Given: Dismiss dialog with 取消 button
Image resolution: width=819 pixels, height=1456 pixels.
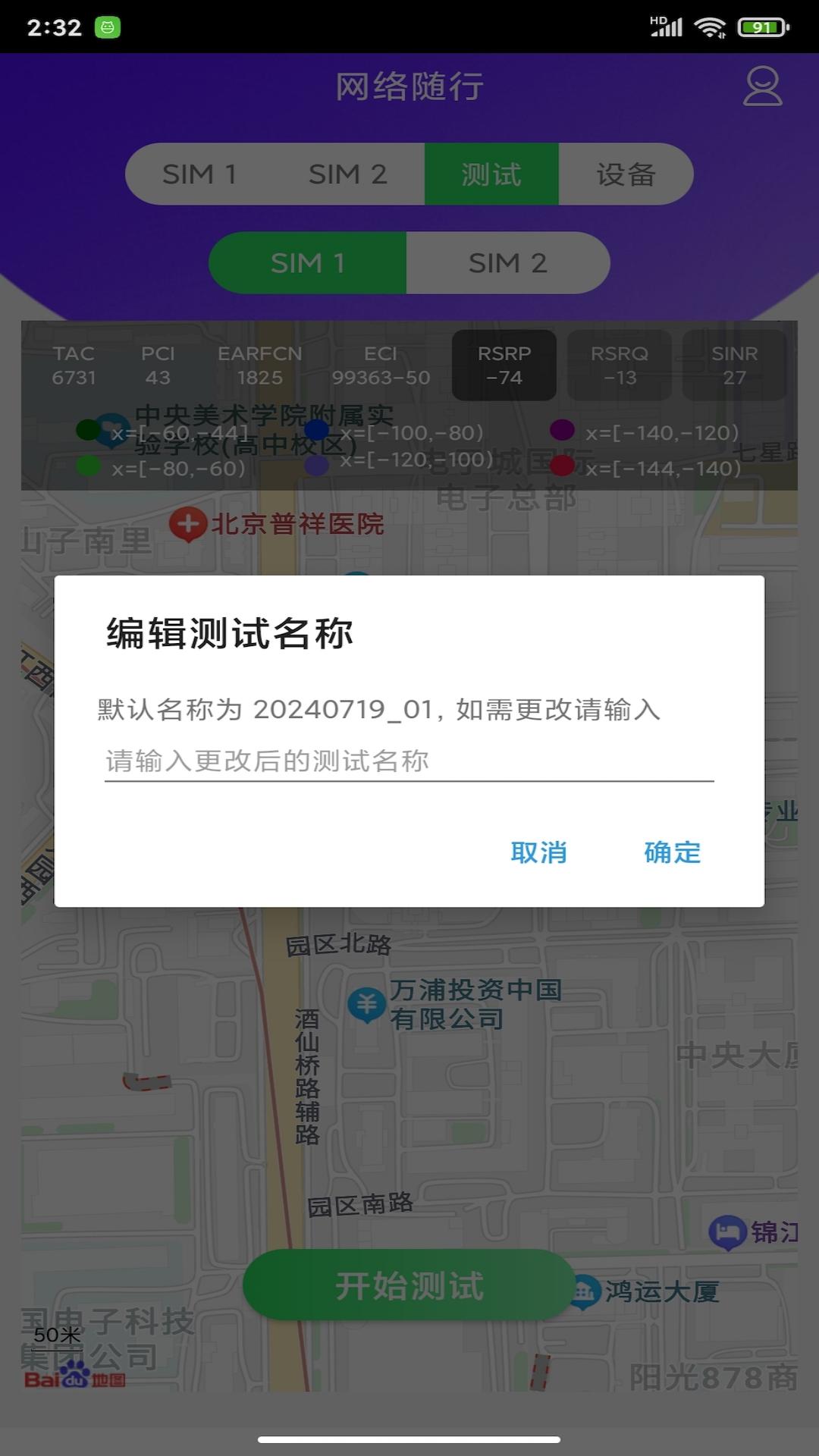Looking at the screenshot, I should tap(538, 854).
